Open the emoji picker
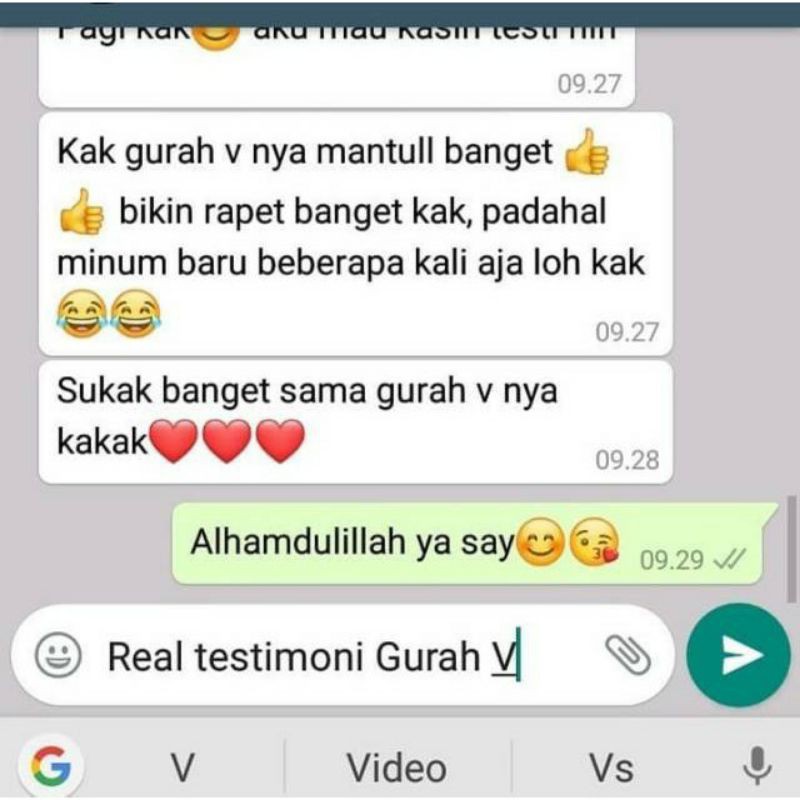800x800 pixels. click(58, 656)
